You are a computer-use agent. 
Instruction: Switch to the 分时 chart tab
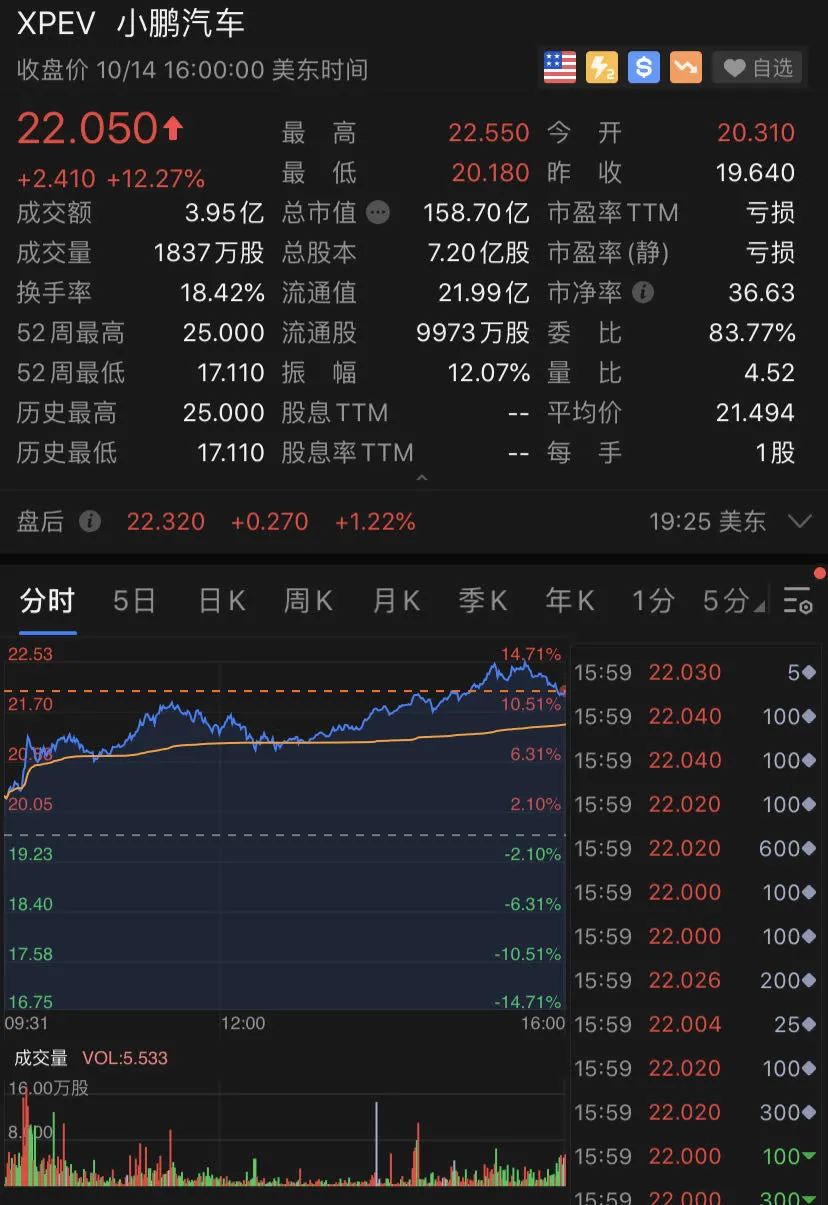(47, 601)
